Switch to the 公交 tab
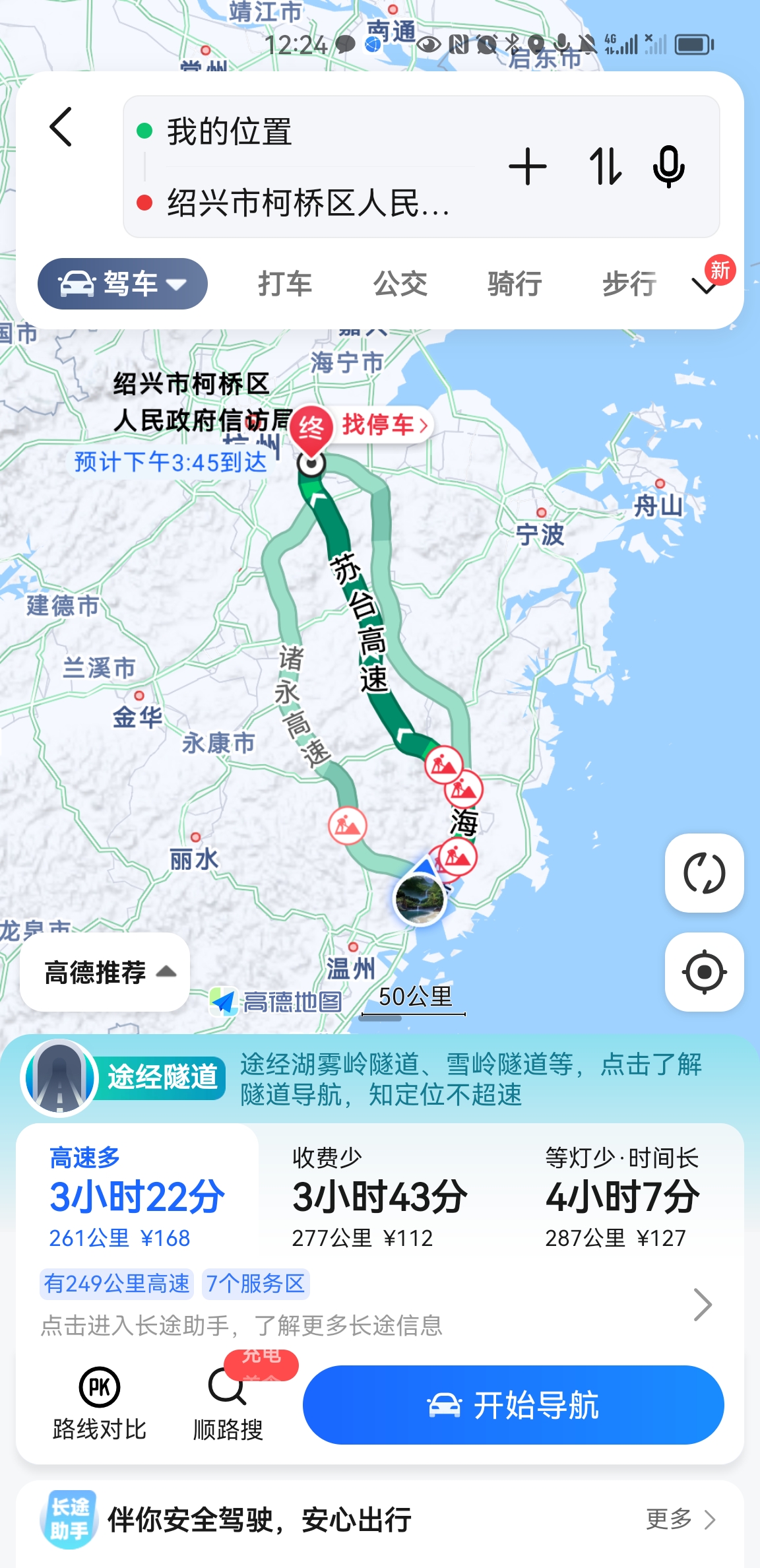The height and width of the screenshot is (1568, 760). coord(400,284)
